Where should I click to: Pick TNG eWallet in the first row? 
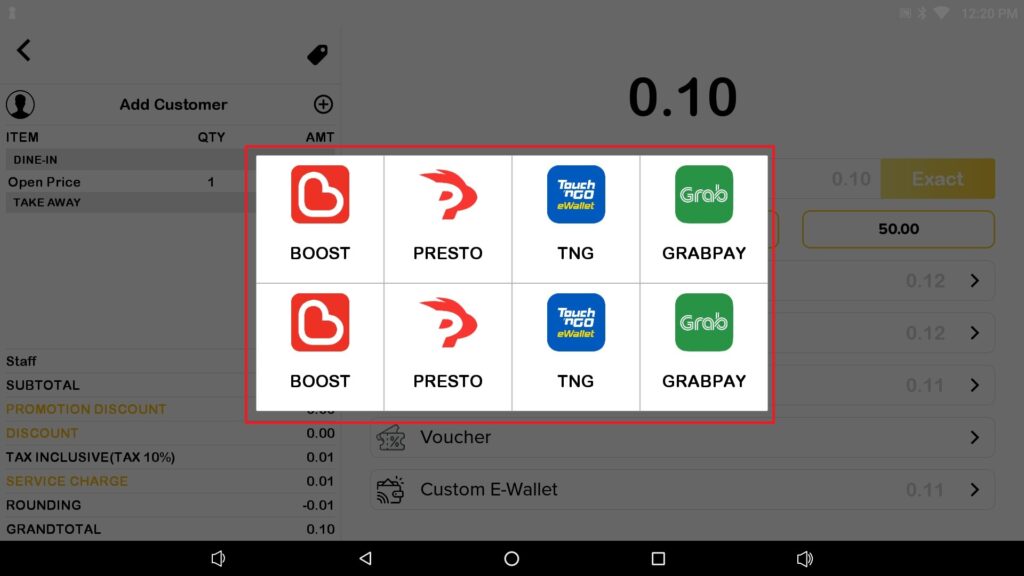pyautogui.click(x=576, y=218)
